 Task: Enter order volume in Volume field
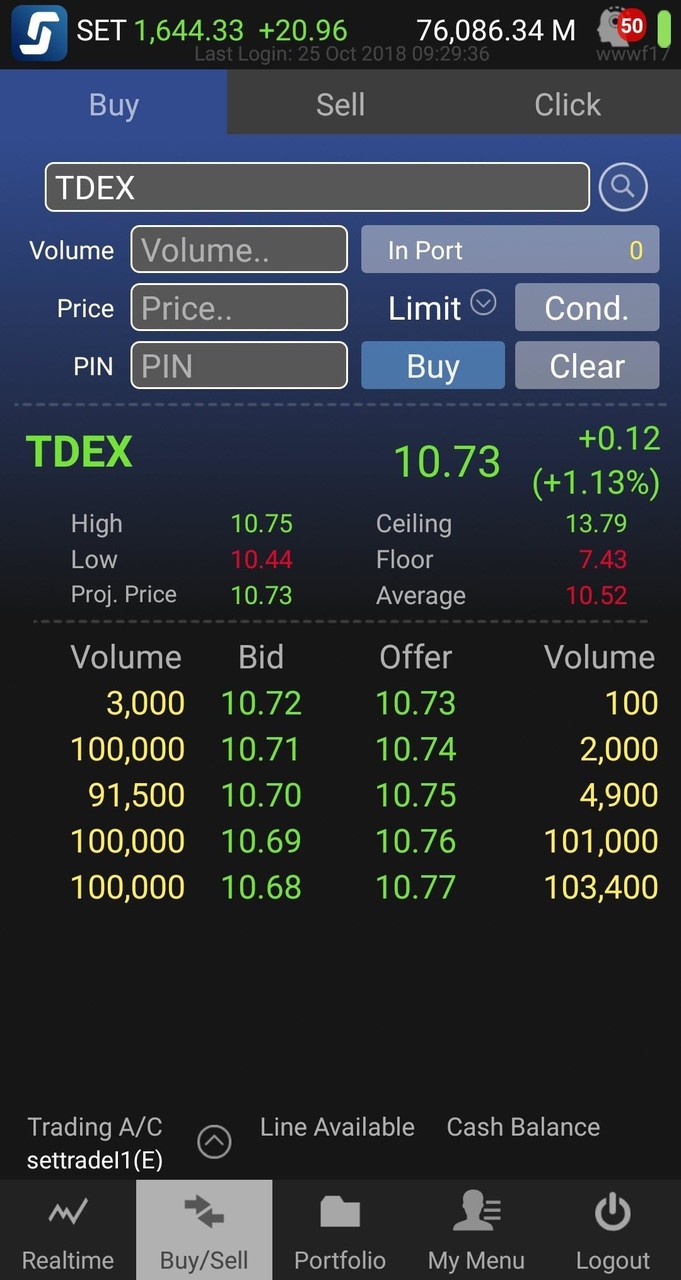click(x=239, y=249)
